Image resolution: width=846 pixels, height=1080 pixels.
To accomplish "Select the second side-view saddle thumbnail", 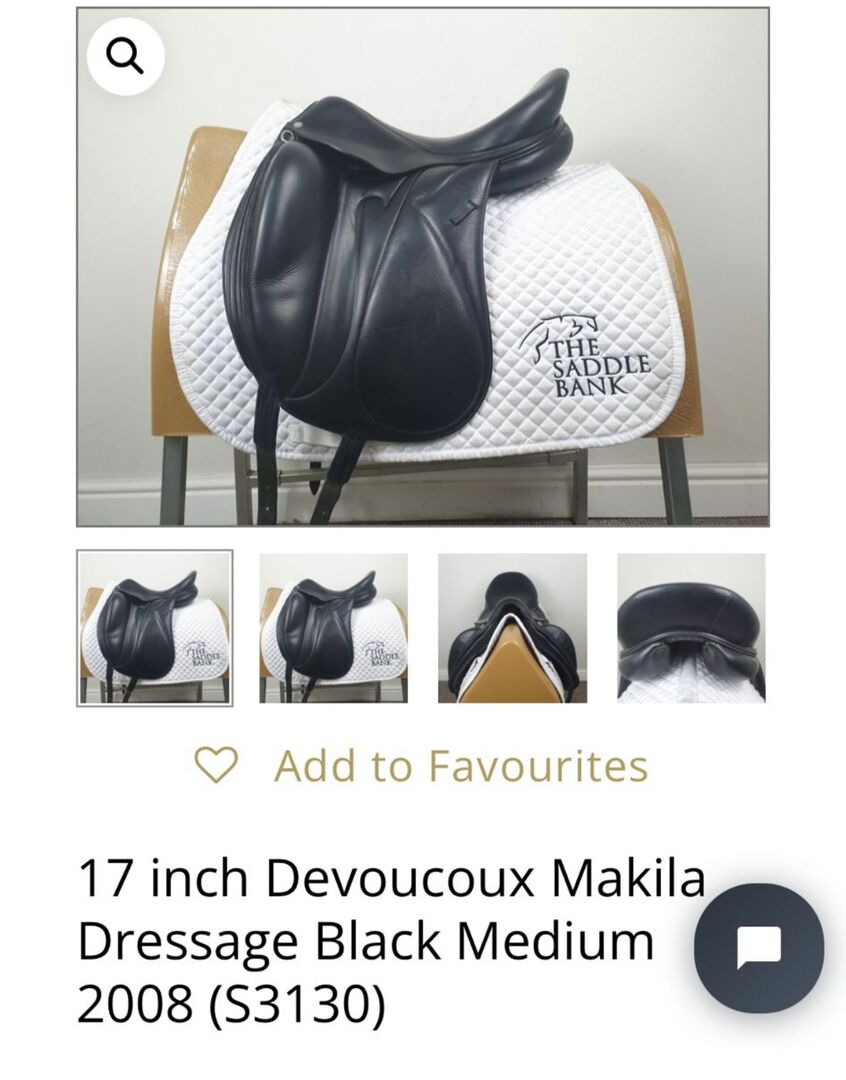I will [x=333, y=628].
